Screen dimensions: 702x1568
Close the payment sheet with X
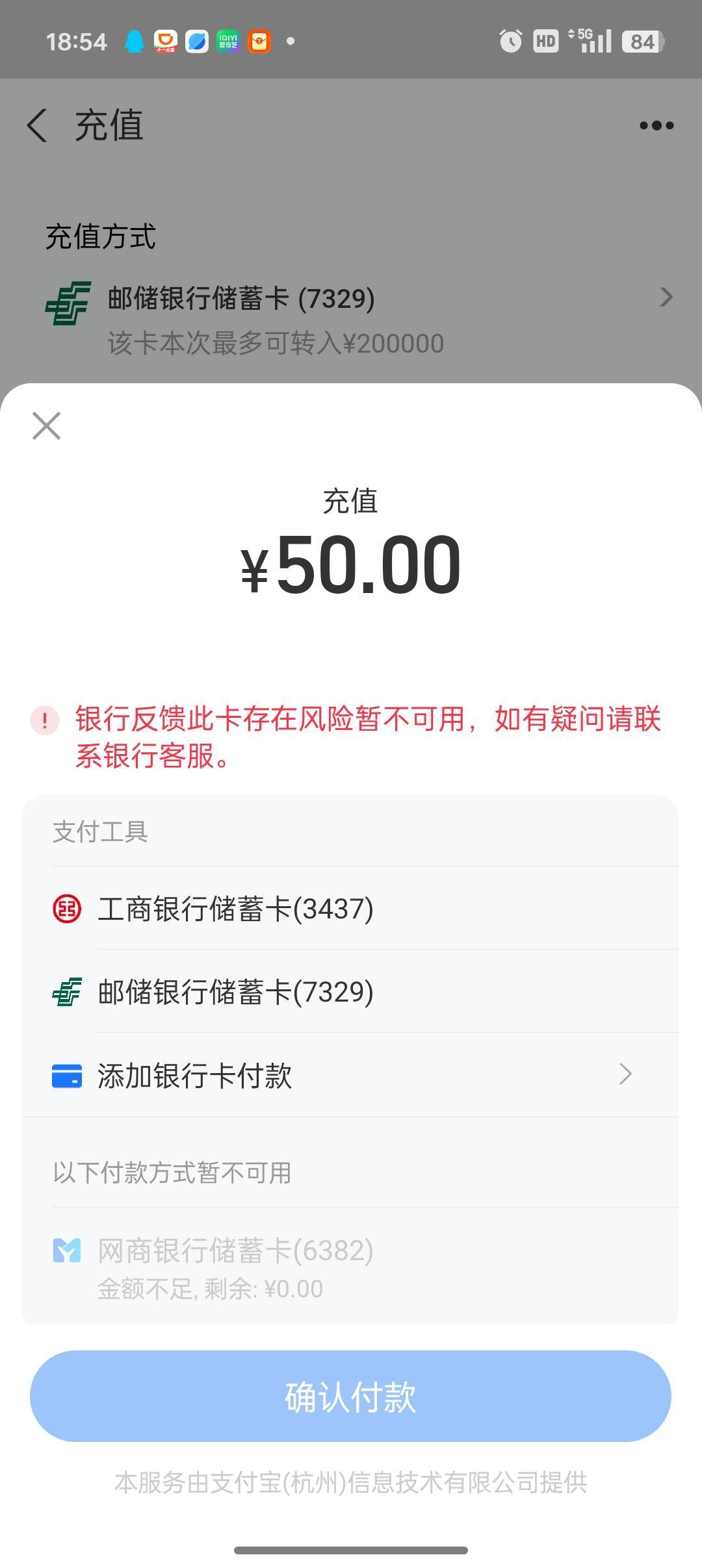coord(46,426)
